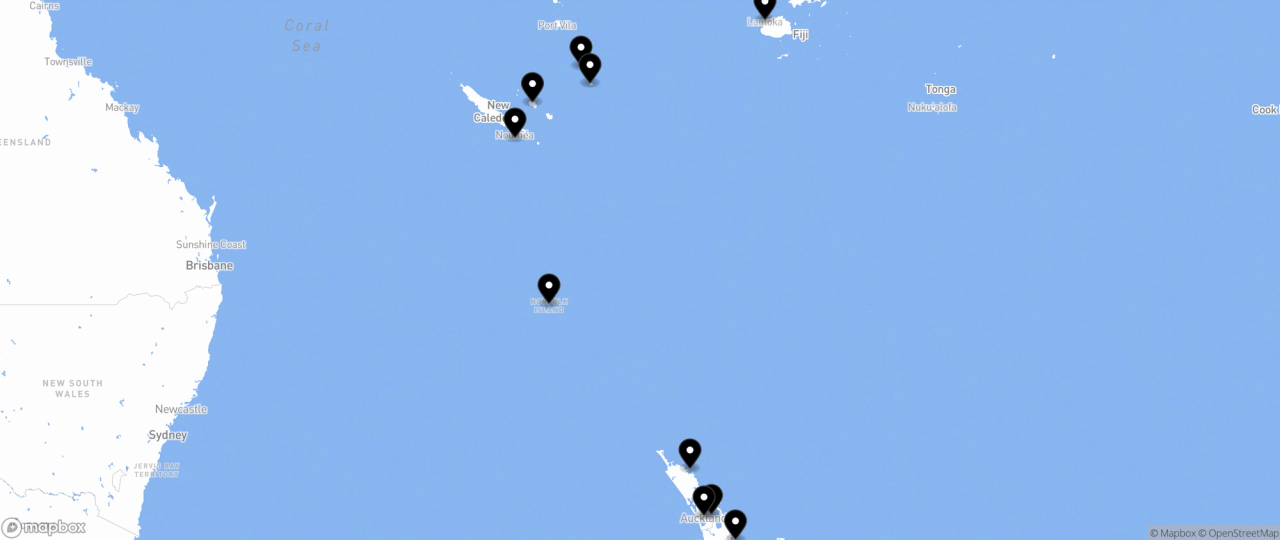Tap the marker on Nouméa
The image size is (1280, 540).
(515, 122)
